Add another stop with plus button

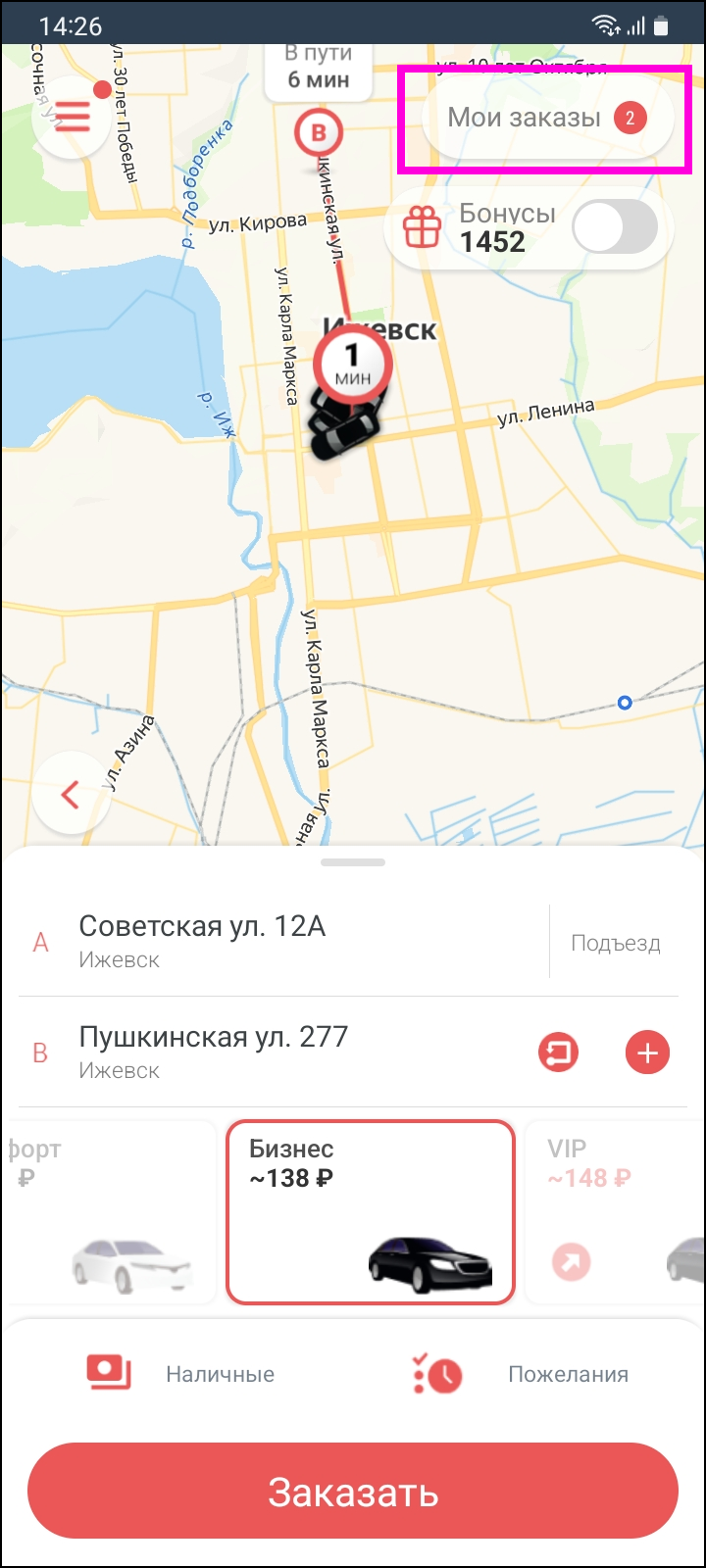pos(647,1053)
